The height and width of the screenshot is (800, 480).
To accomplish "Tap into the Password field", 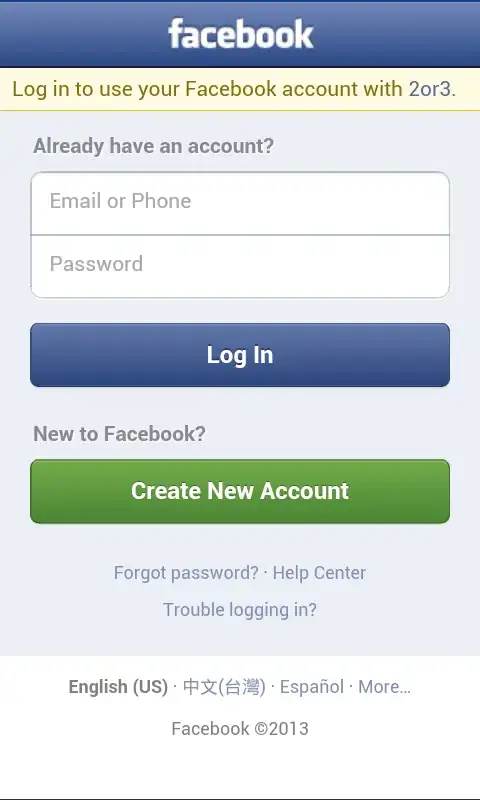I will click(240, 266).
